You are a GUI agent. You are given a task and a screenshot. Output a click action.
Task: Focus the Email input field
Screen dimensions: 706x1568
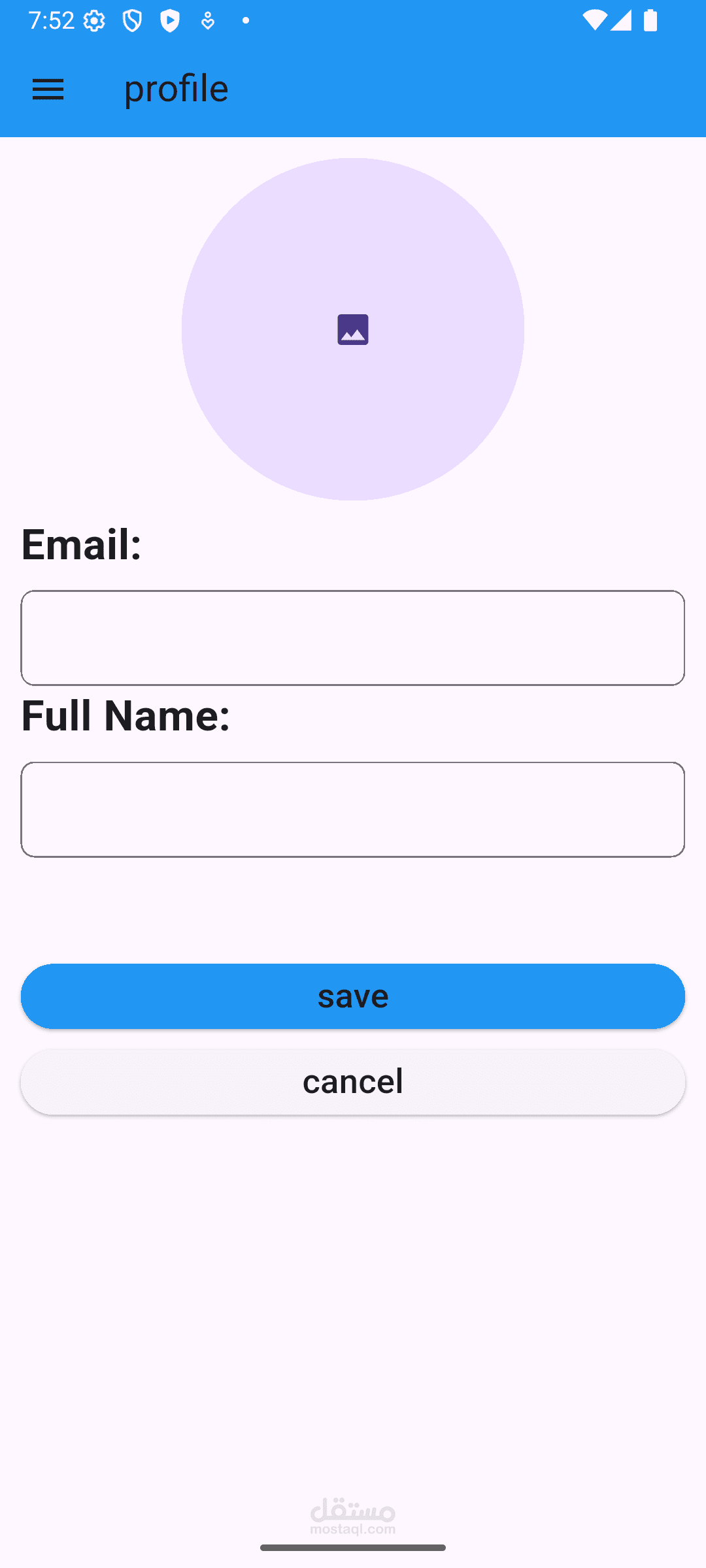353,638
